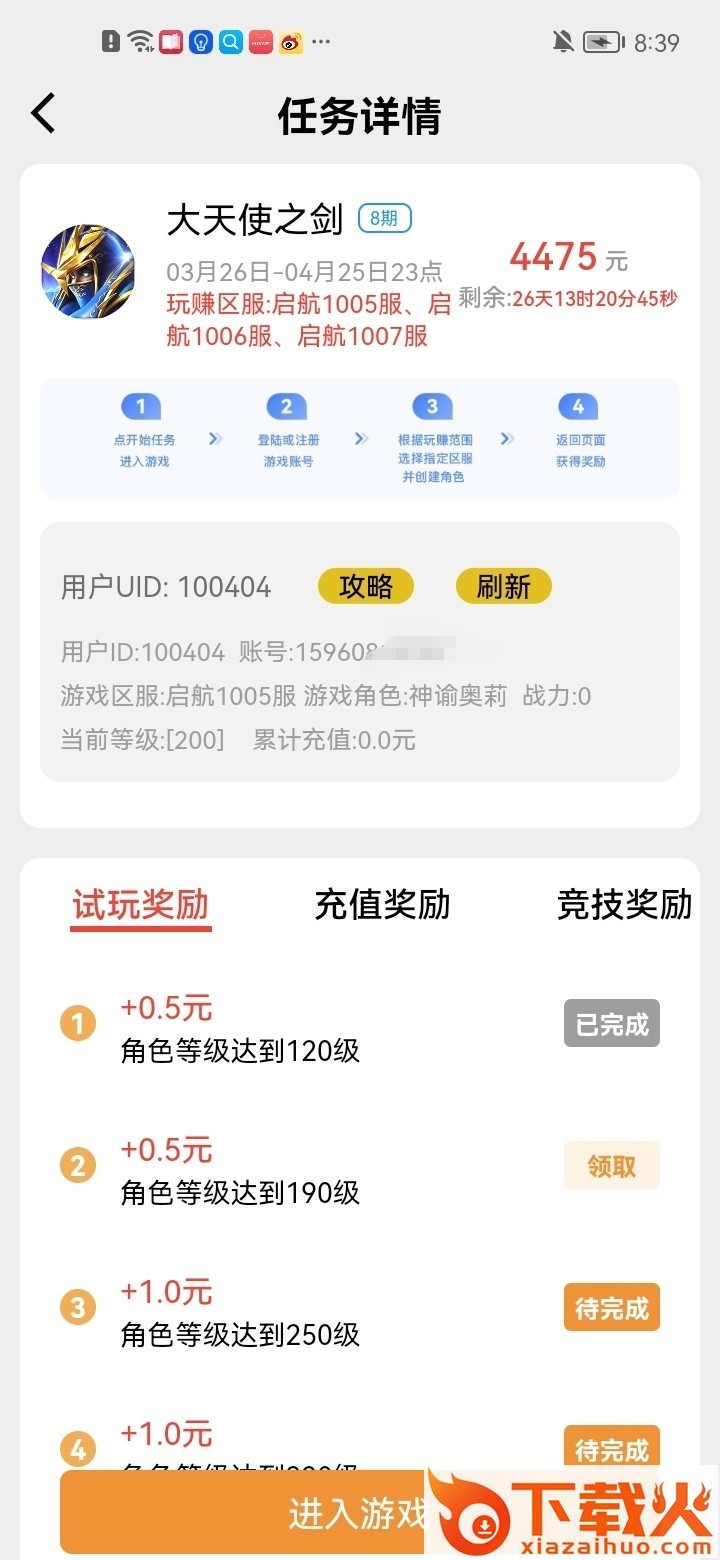Go back using the top-left arrow

(43, 114)
